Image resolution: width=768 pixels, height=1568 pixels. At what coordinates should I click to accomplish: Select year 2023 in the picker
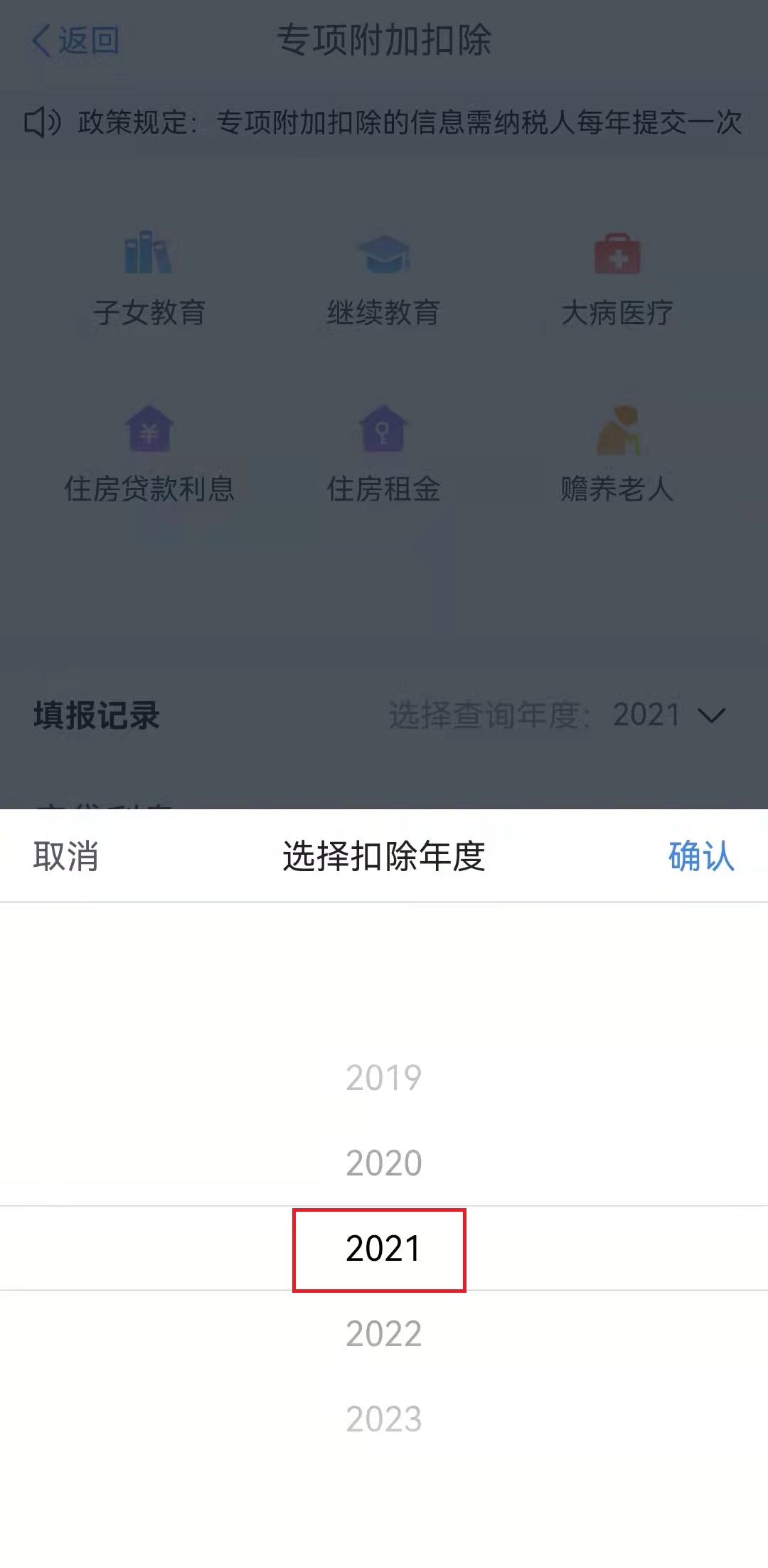tap(384, 1419)
